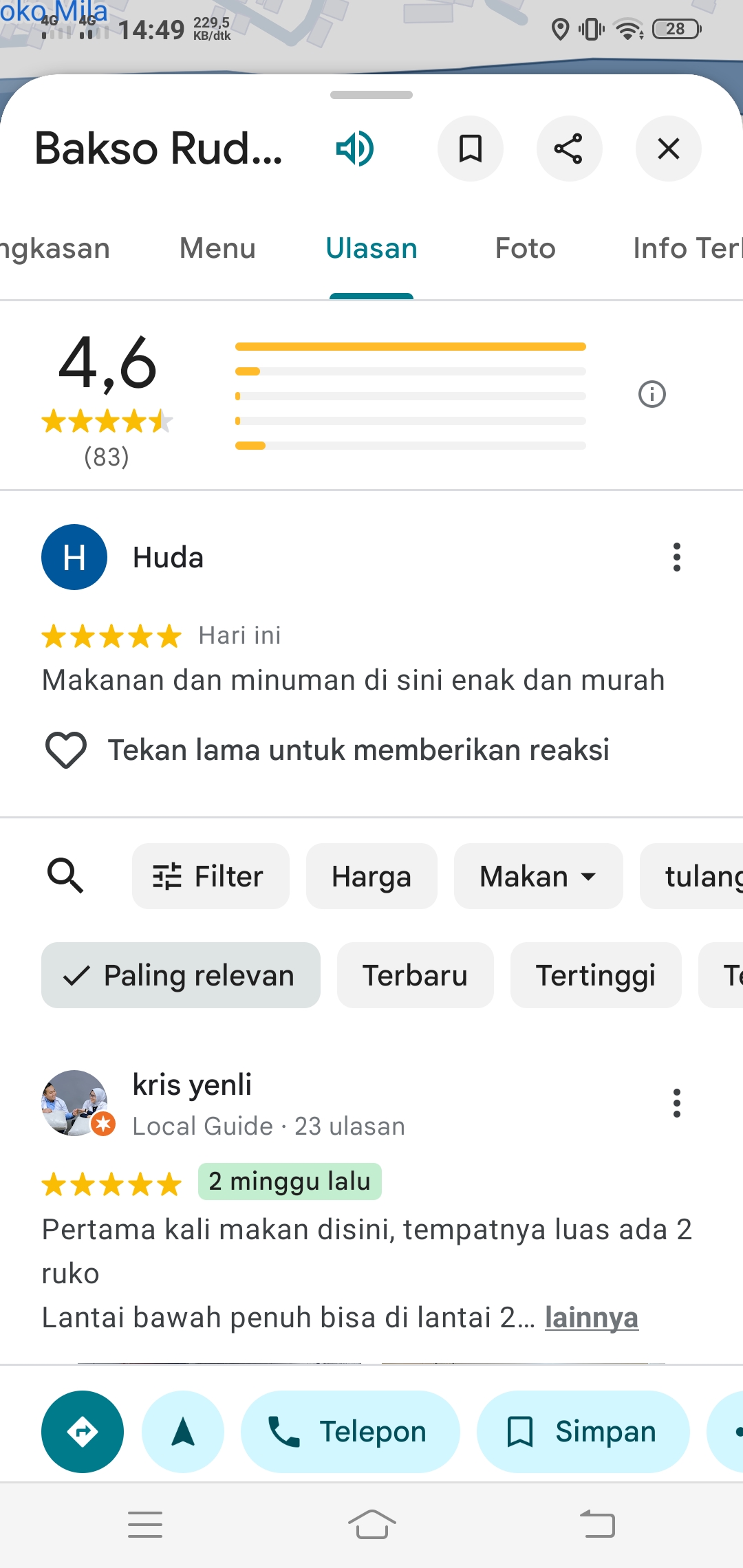
Task: Share this place
Action: coord(569,149)
